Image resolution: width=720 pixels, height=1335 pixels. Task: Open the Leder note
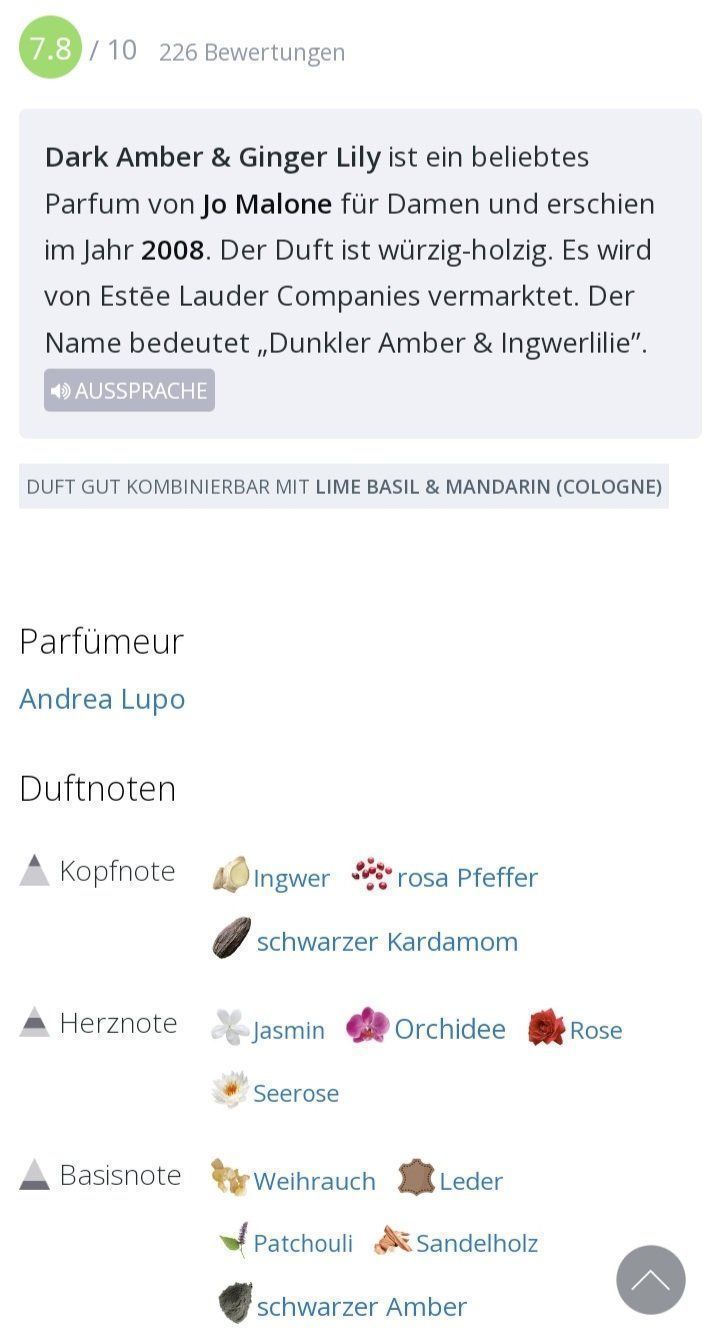coord(450,1180)
